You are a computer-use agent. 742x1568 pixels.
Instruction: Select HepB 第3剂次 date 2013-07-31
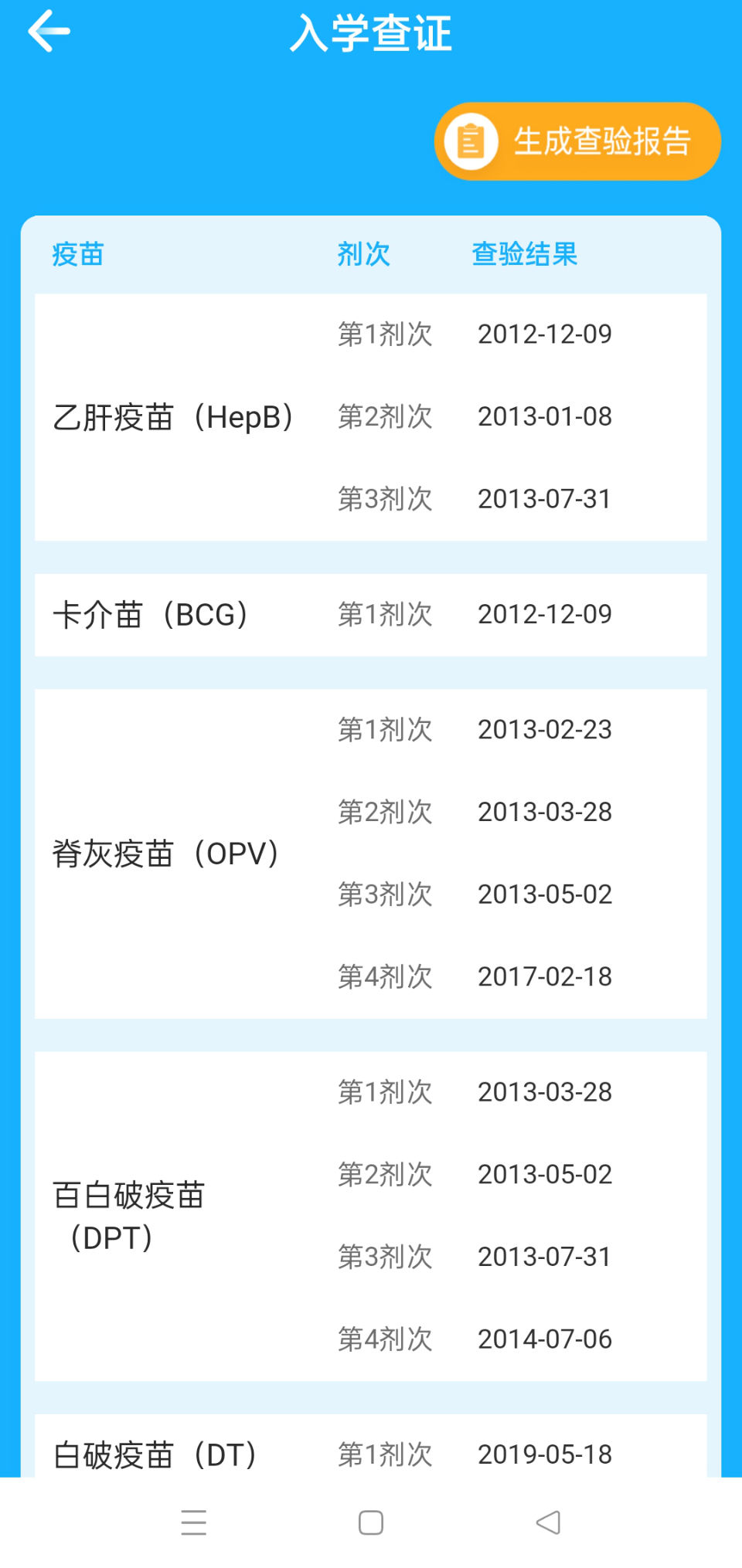[x=545, y=498]
